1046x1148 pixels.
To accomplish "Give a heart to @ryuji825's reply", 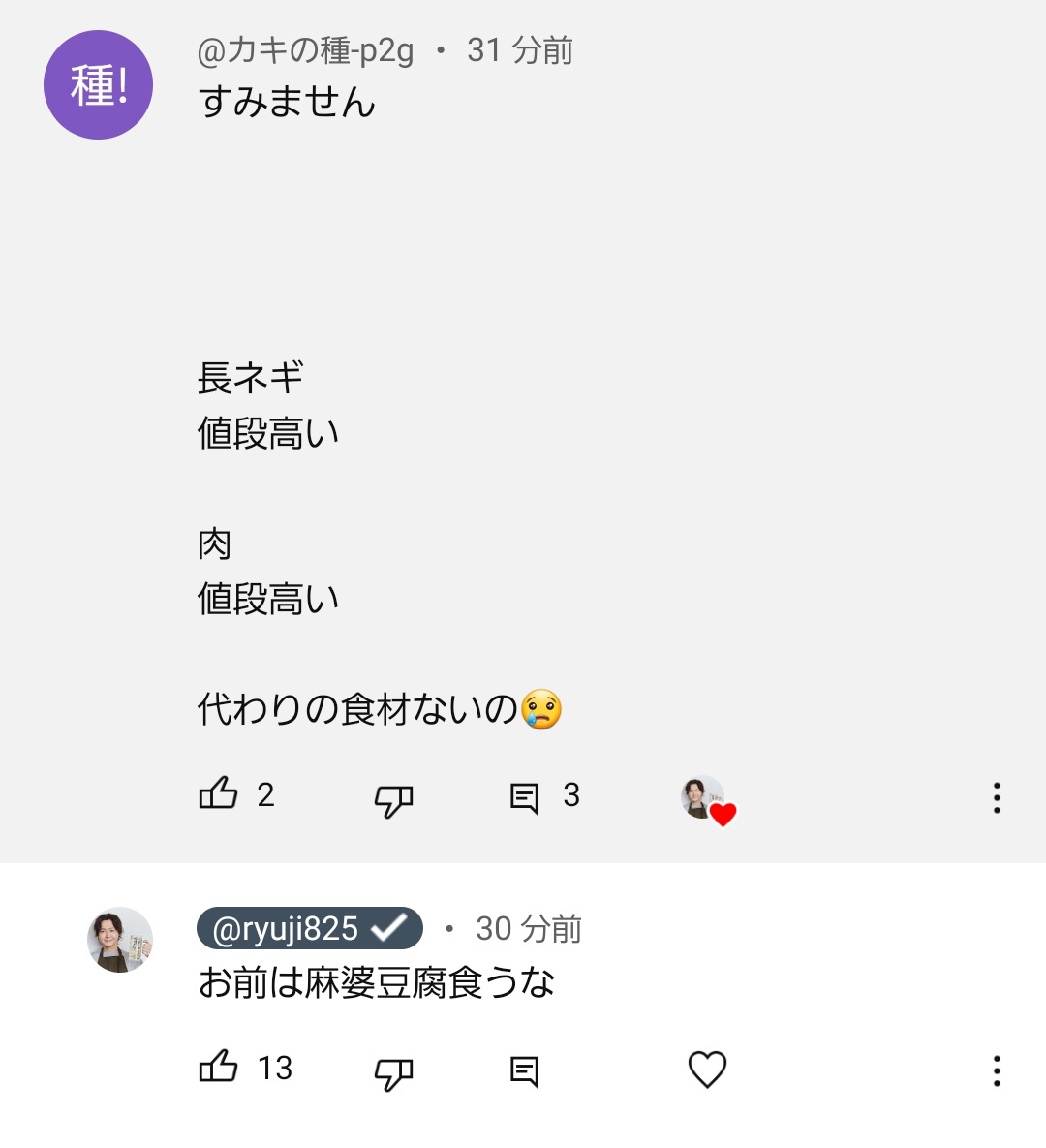I will point(707,1070).
